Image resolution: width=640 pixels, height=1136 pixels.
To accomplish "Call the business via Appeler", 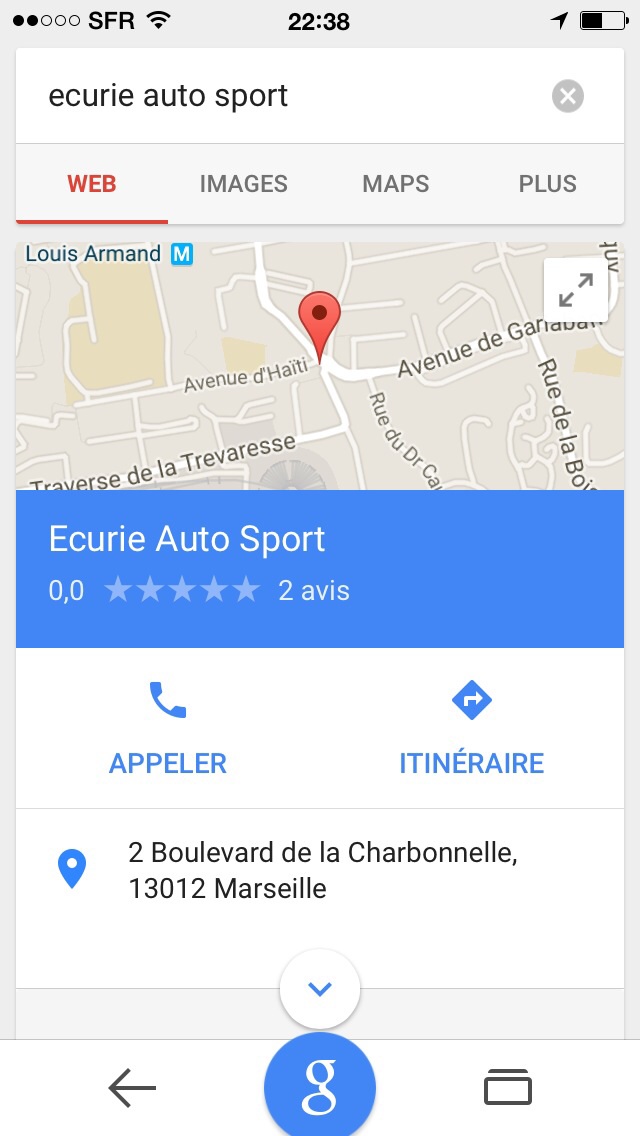I will [x=167, y=728].
